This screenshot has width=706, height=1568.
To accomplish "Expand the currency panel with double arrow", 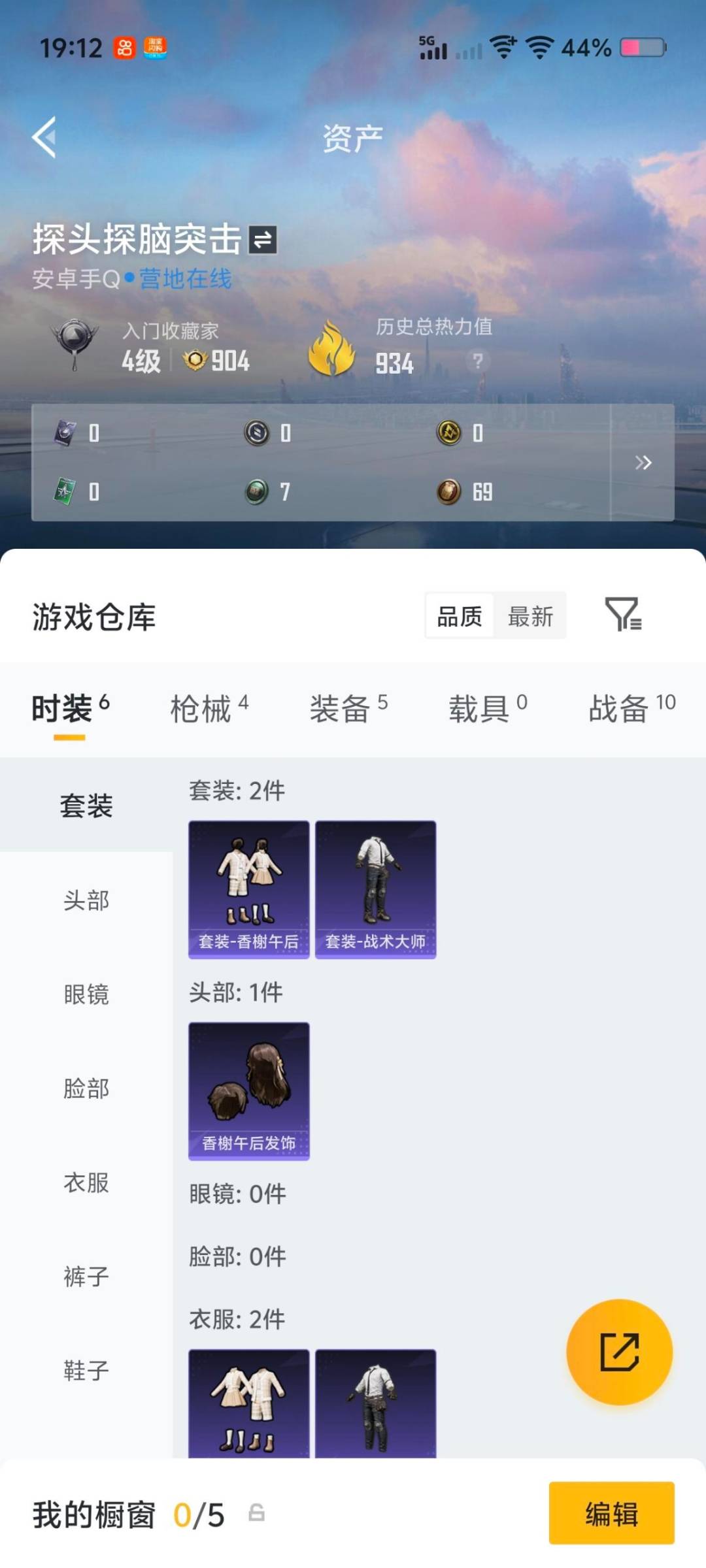I will (644, 463).
